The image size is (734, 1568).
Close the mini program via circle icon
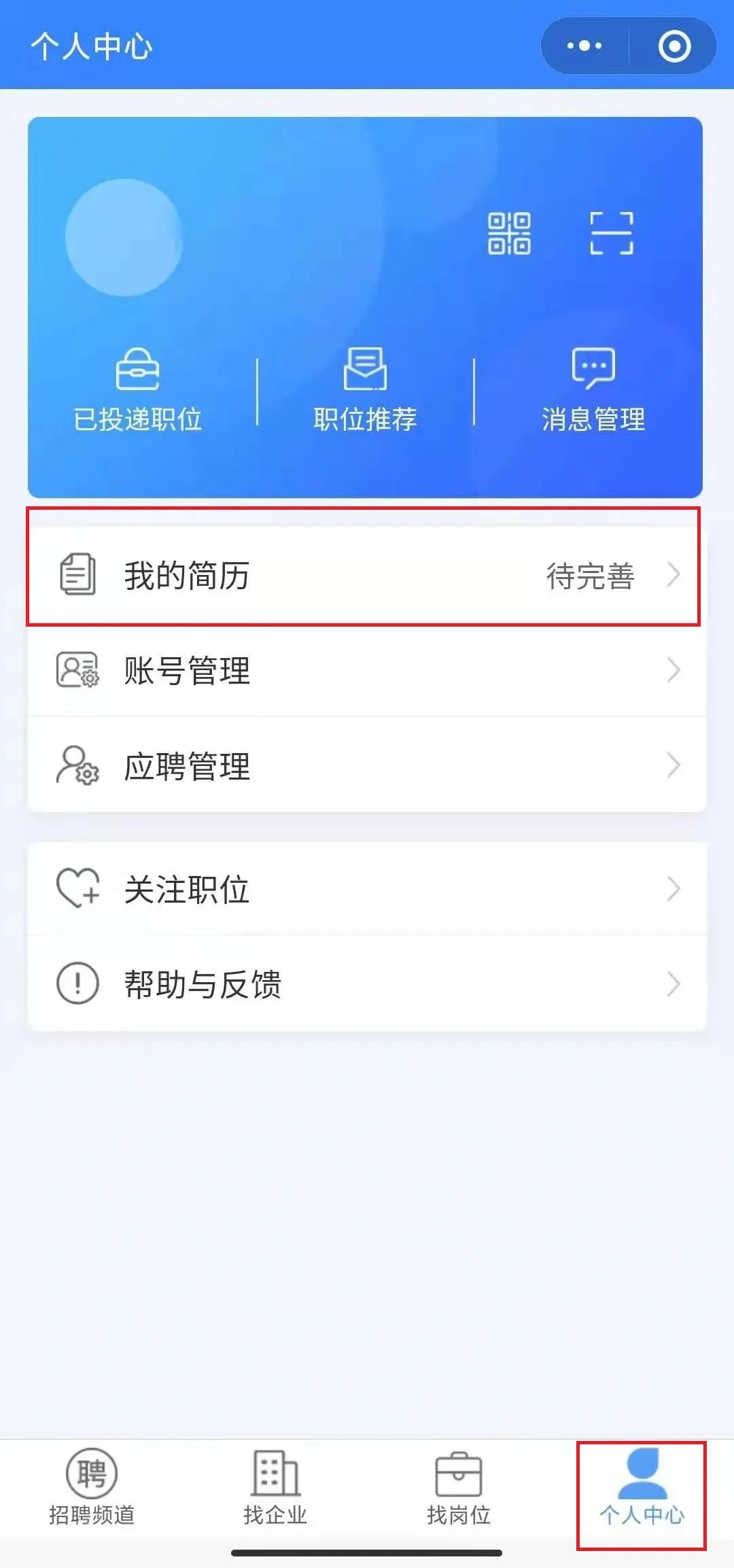click(674, 46)
